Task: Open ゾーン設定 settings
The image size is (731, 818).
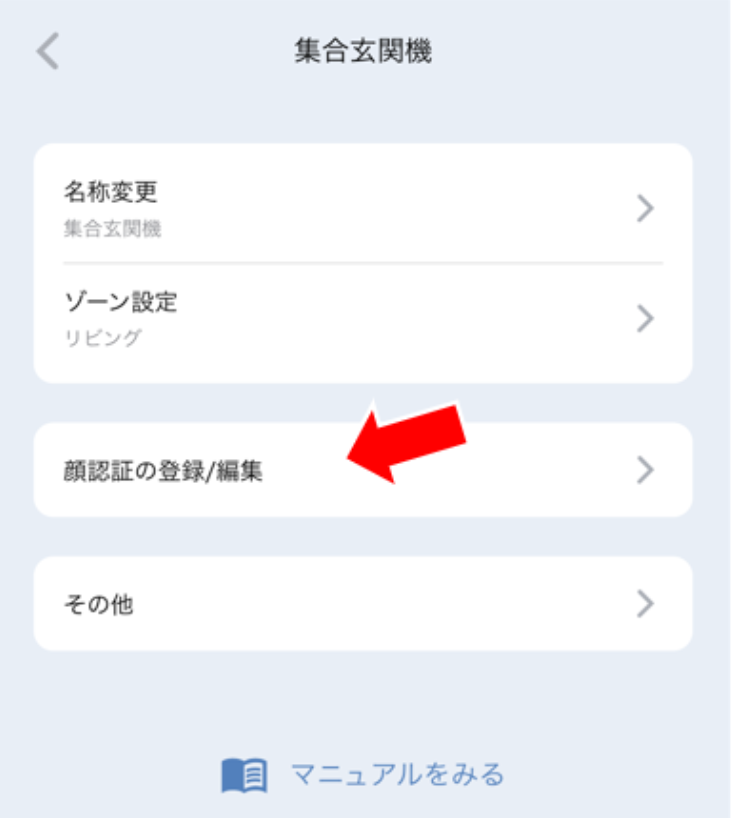Action: click(x=362, y=319)
